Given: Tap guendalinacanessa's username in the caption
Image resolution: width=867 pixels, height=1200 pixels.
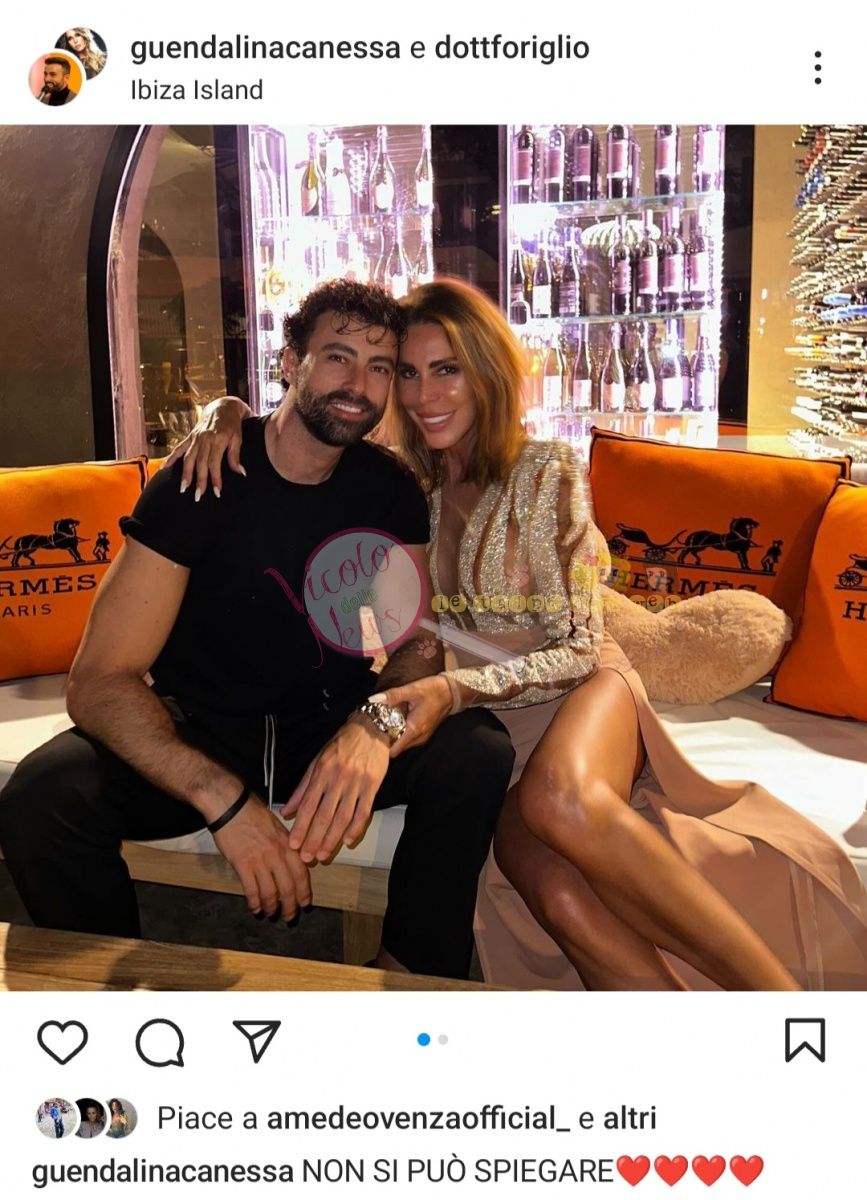Looking at the screenshot, I should point(163,1170).
